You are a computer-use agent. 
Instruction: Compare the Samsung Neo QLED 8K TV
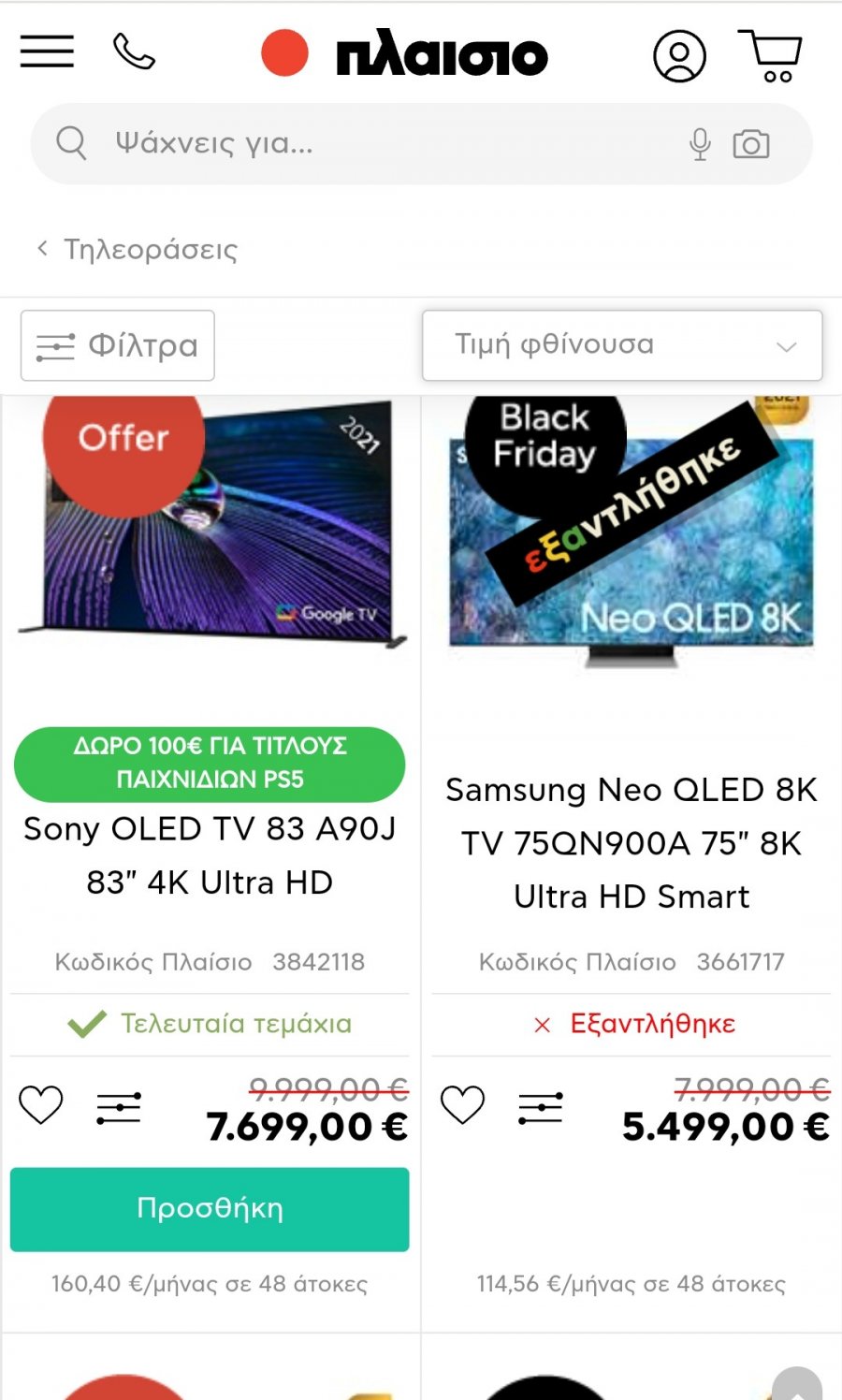point(541,1108)
